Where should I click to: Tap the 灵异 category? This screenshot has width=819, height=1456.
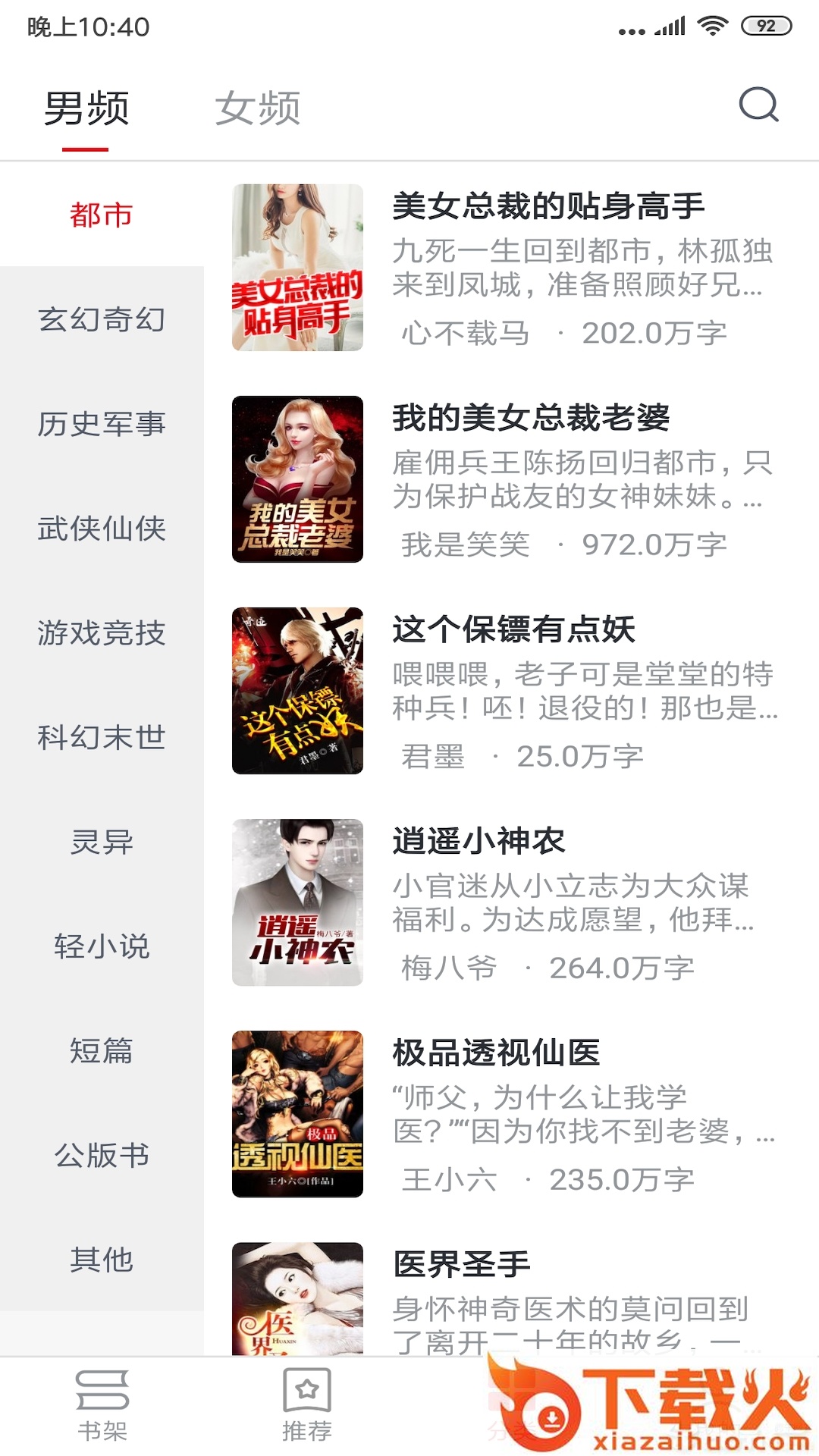coord(102,842)
